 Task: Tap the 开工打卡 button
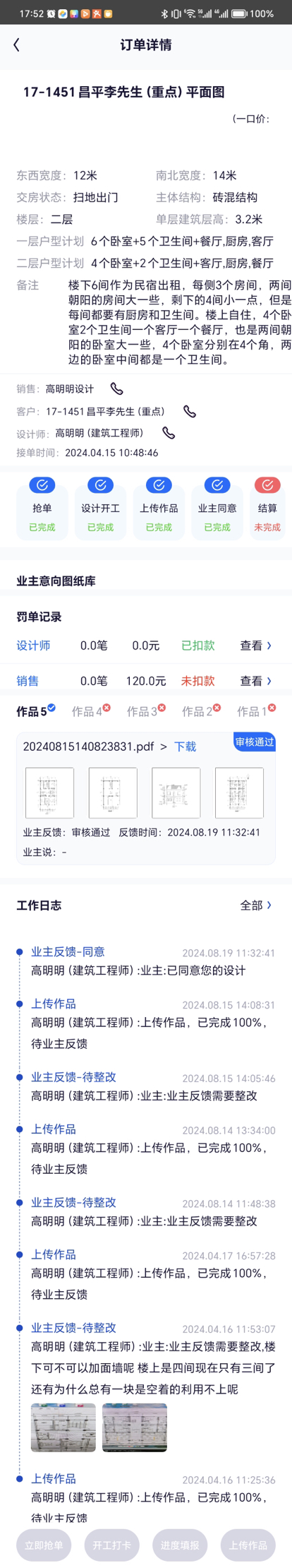pos(111,1545)
